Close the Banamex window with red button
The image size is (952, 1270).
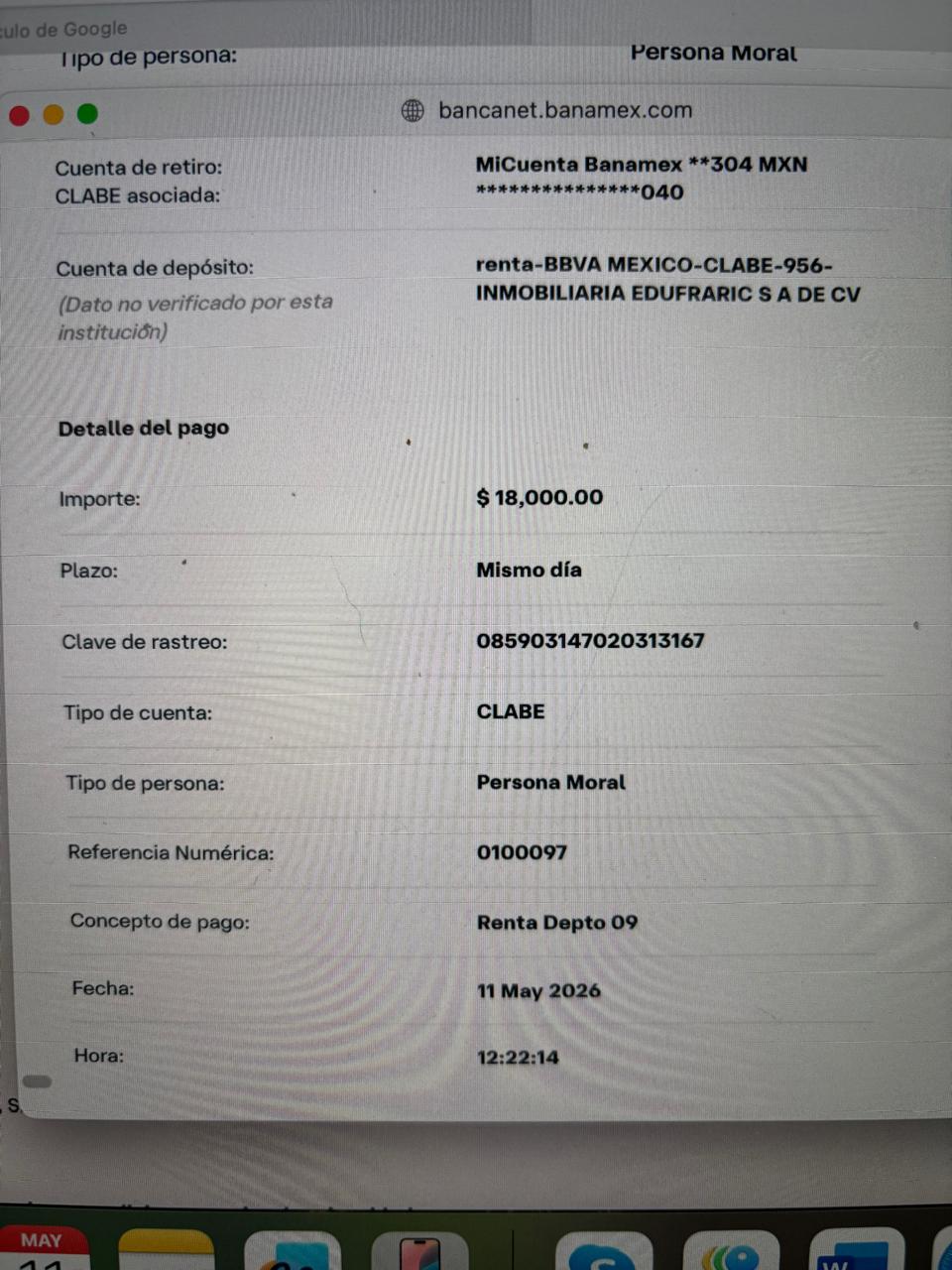19,115
